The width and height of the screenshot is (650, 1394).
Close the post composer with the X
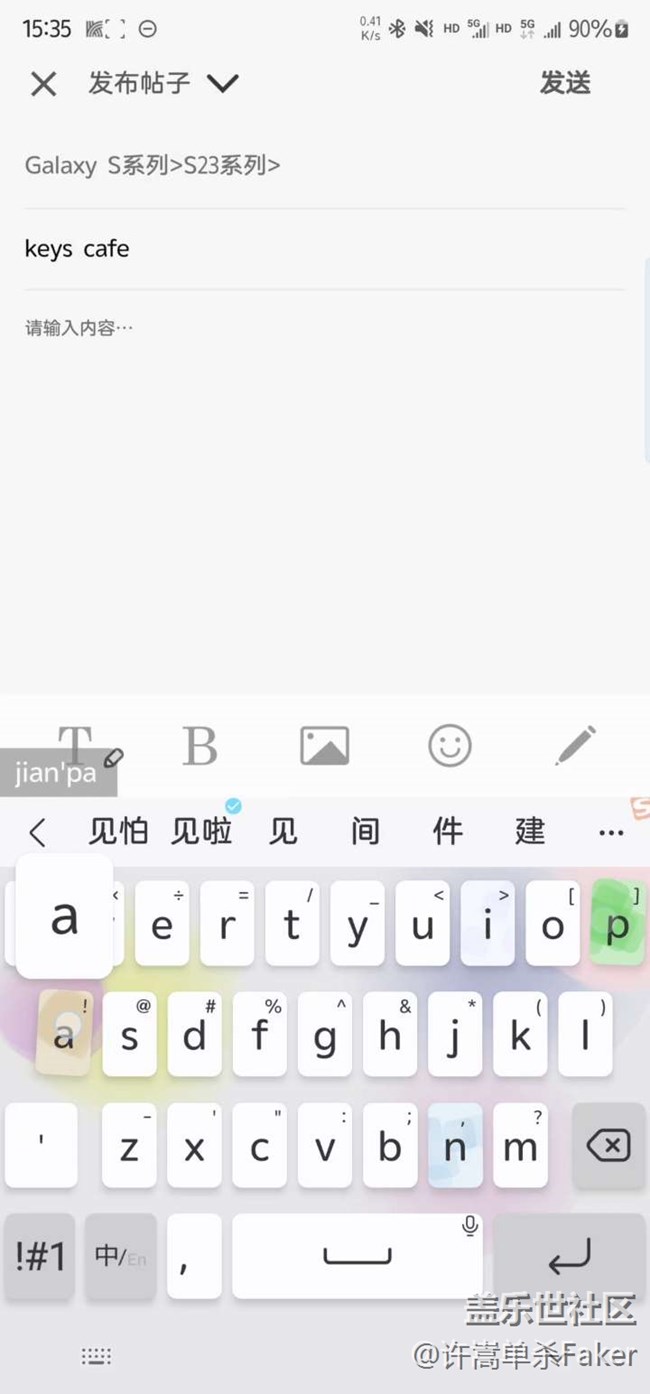pyautogui.click(x=43, y=84)
